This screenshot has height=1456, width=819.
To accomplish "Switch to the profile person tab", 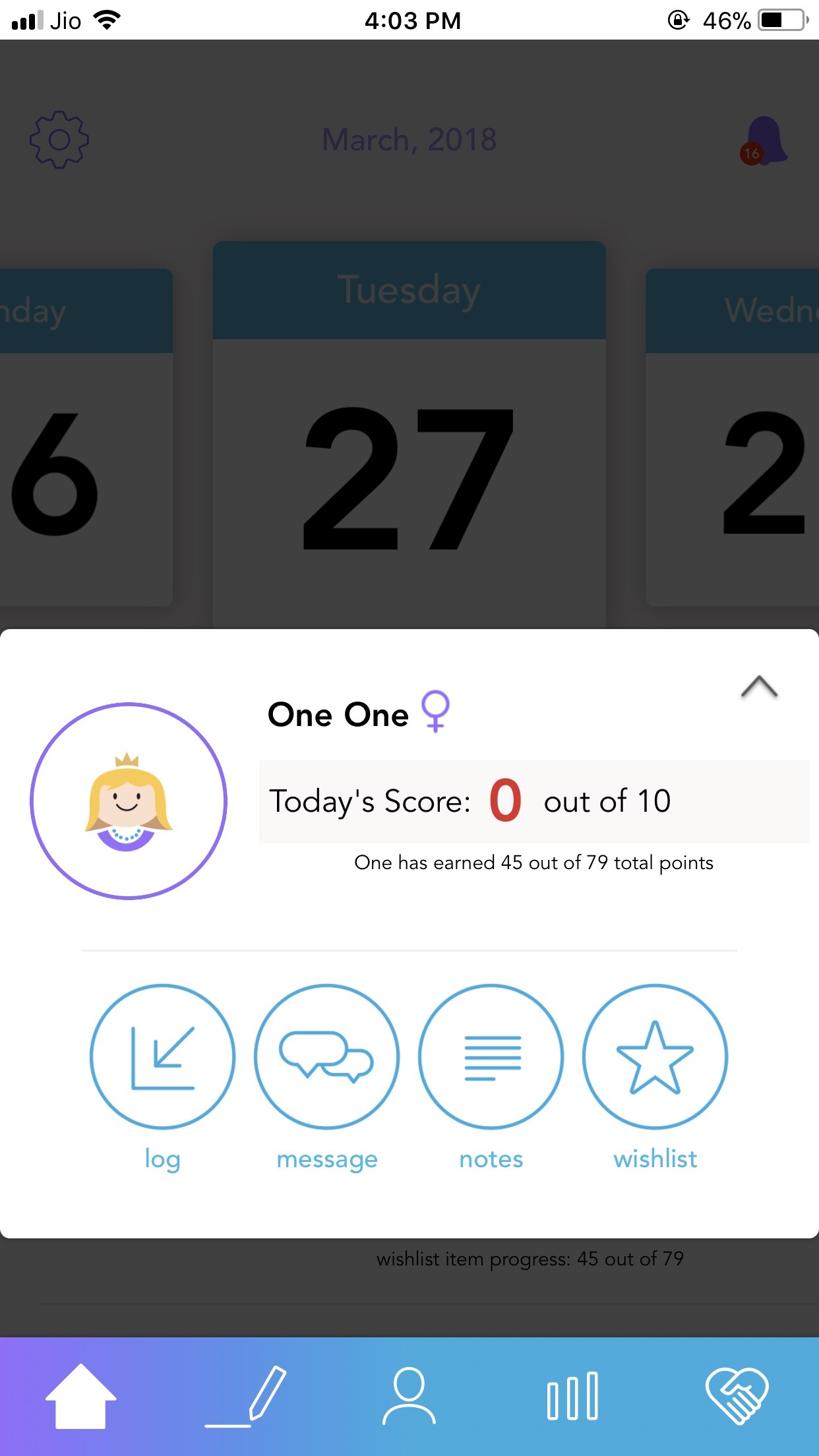I will click(x=409, y=1396).
